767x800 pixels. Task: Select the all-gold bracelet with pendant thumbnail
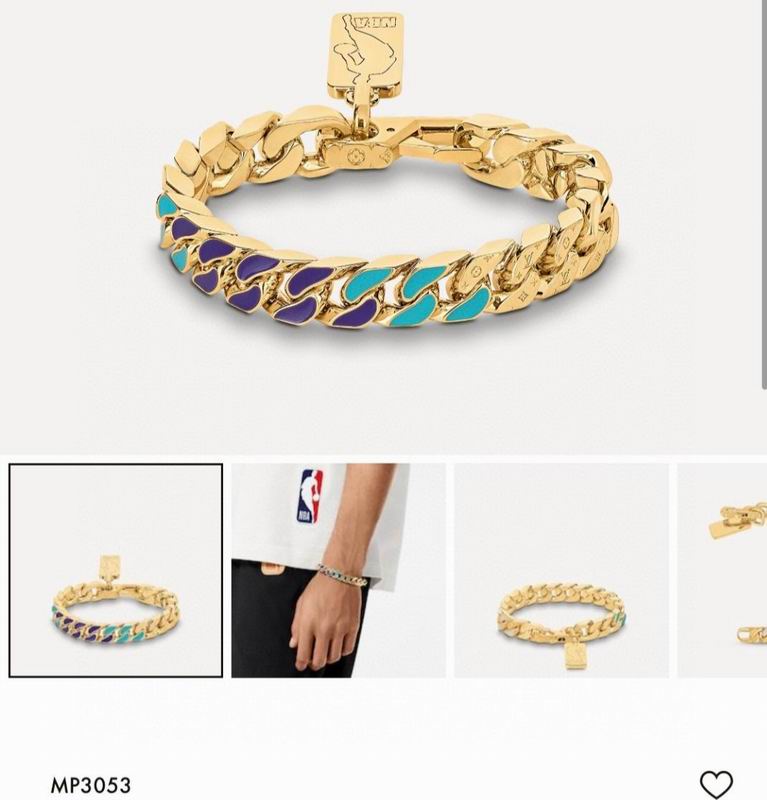pos(561,570)
